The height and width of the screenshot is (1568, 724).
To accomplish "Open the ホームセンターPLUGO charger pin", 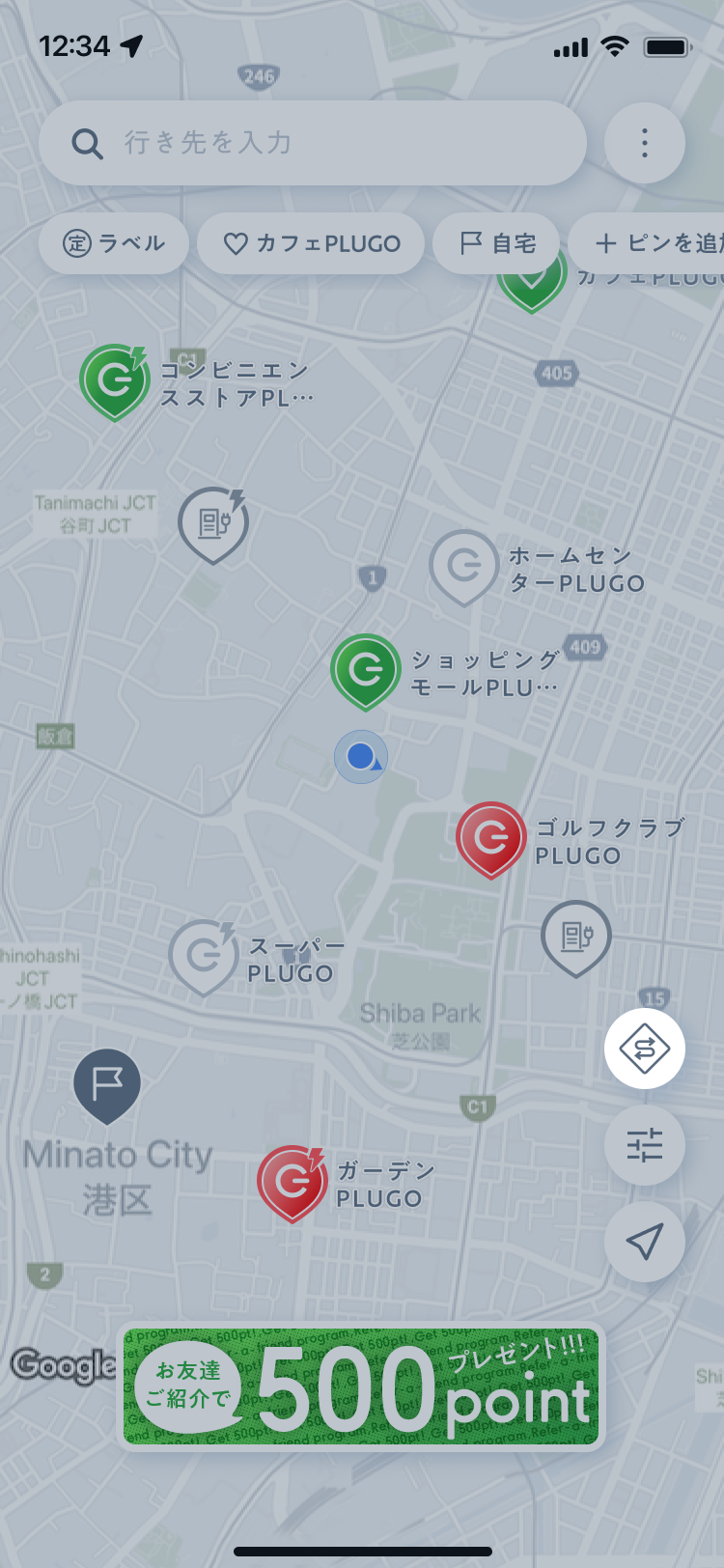I will [464, 566].
